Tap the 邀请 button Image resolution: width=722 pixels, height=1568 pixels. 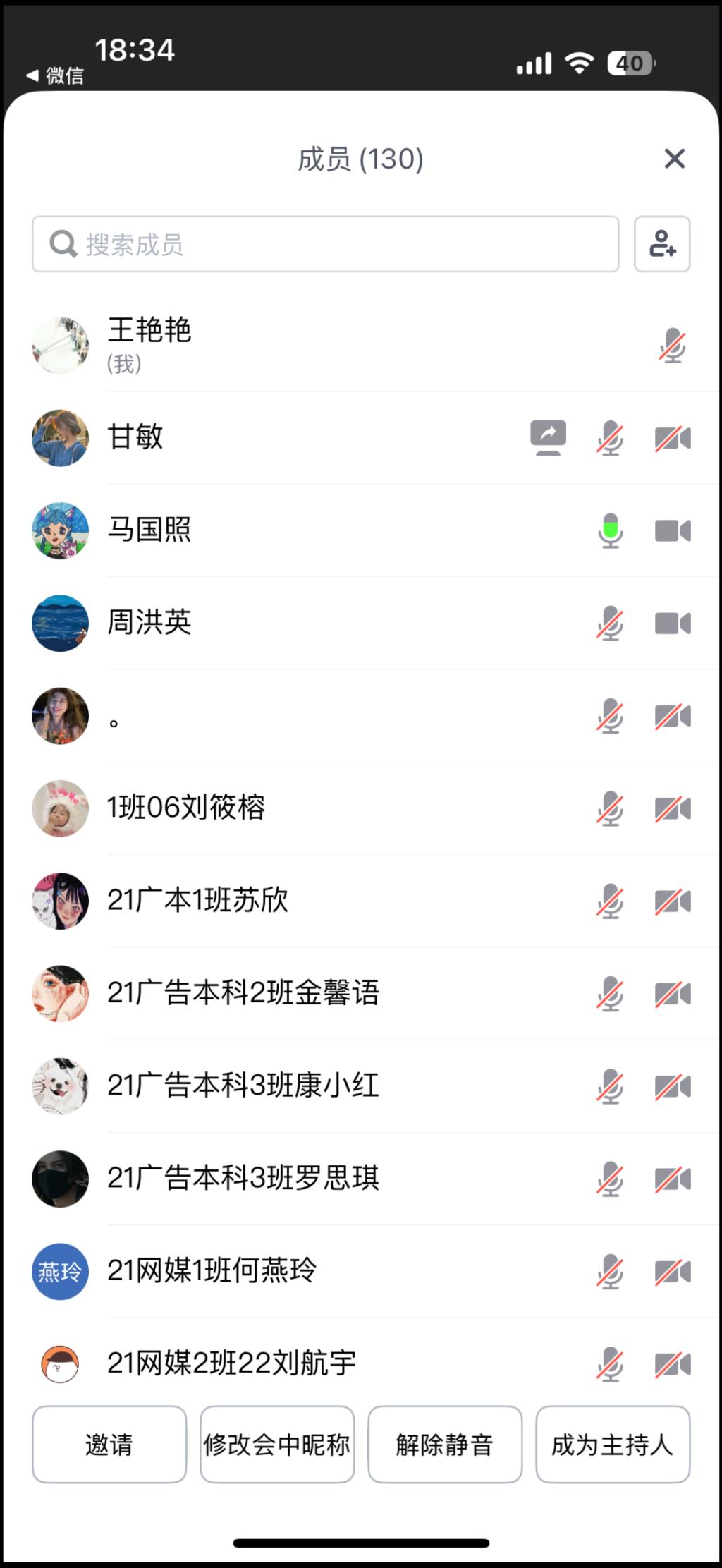109,1444
